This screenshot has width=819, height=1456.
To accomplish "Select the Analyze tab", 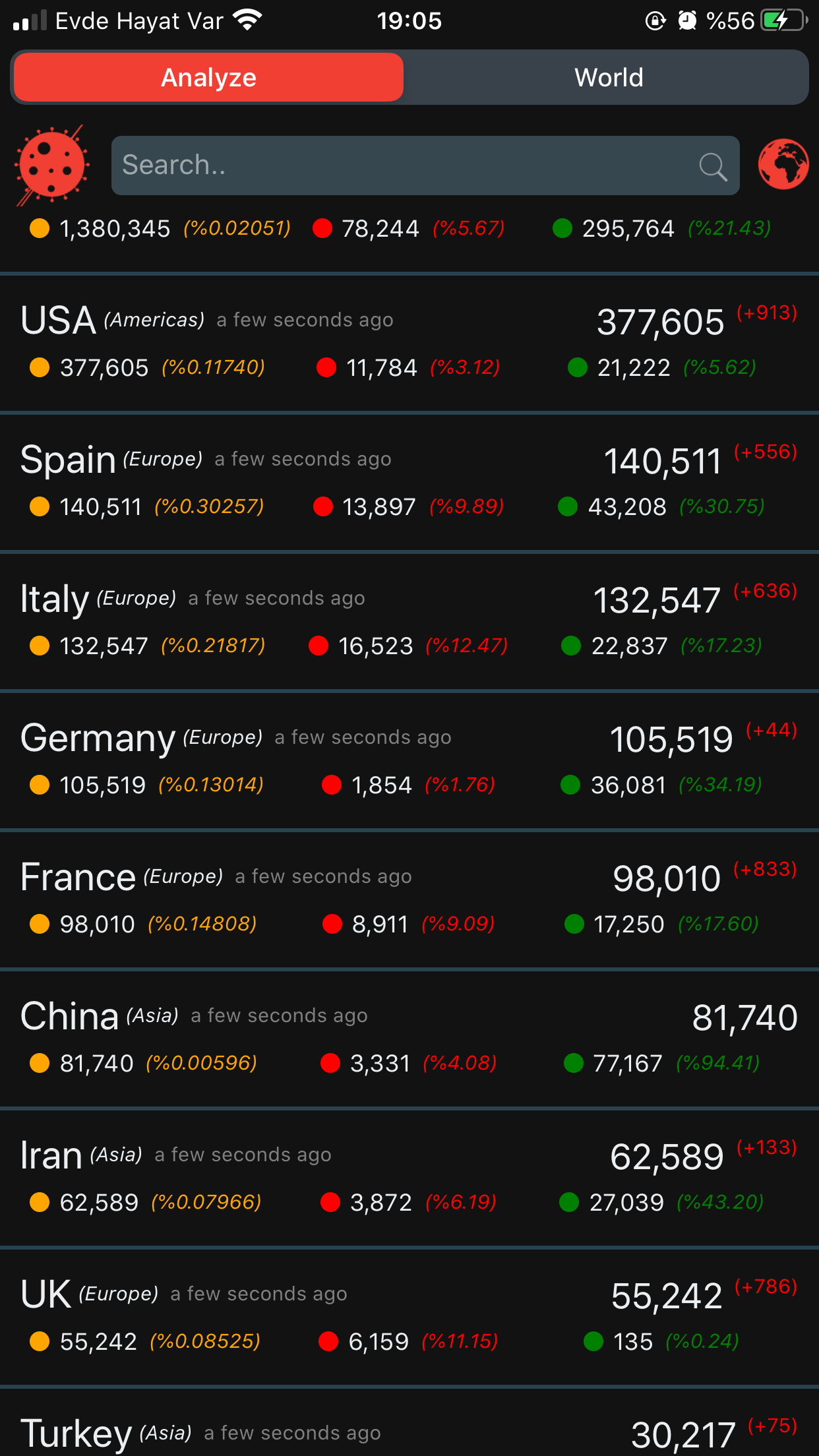I will [x=208, y=78].
